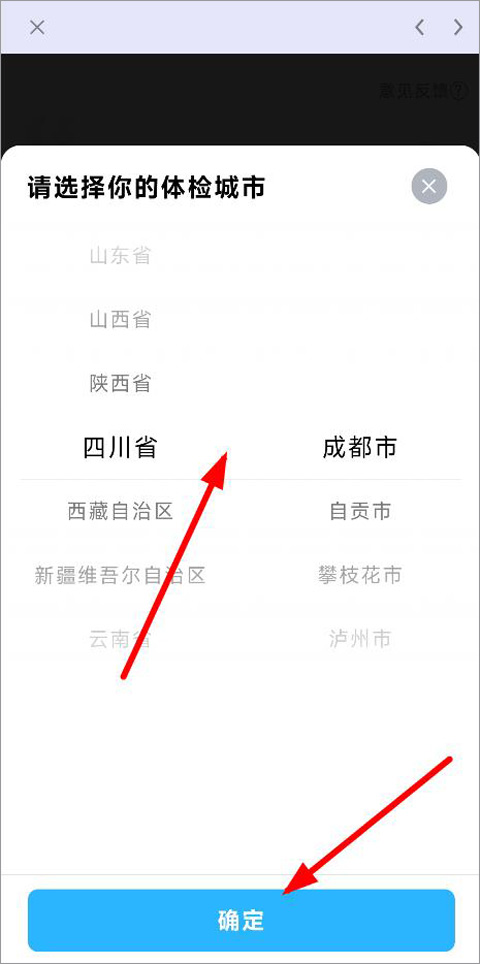480x964 pixels.
Task: Go back with the left chevron
Action: 420,27
